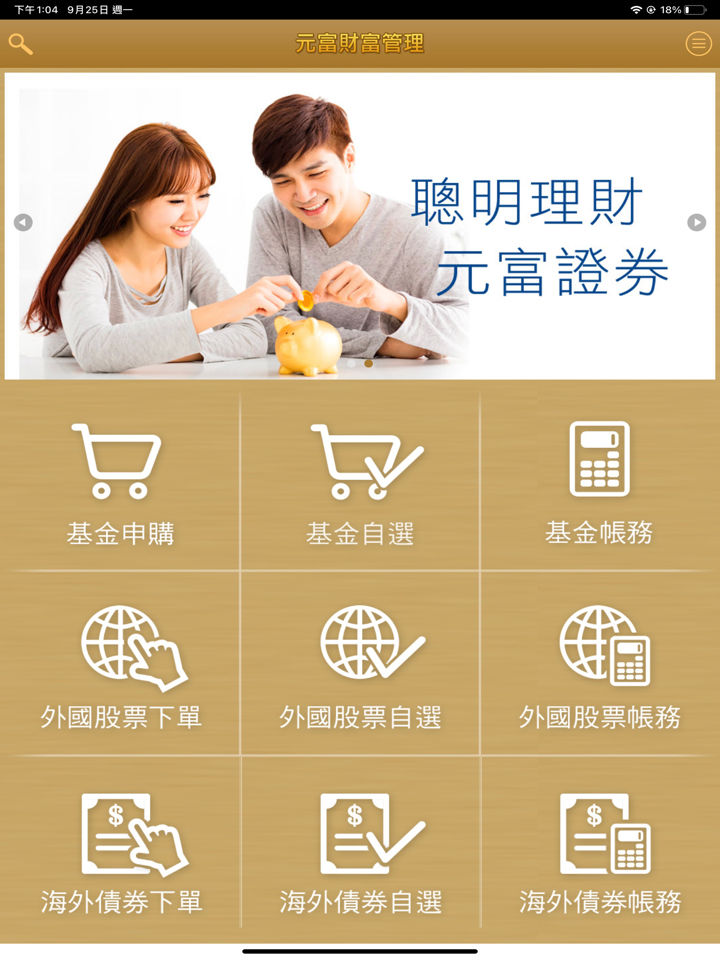The image size is (720, 960).
Task: Show the previous banner slide
Action: (23, 222)
